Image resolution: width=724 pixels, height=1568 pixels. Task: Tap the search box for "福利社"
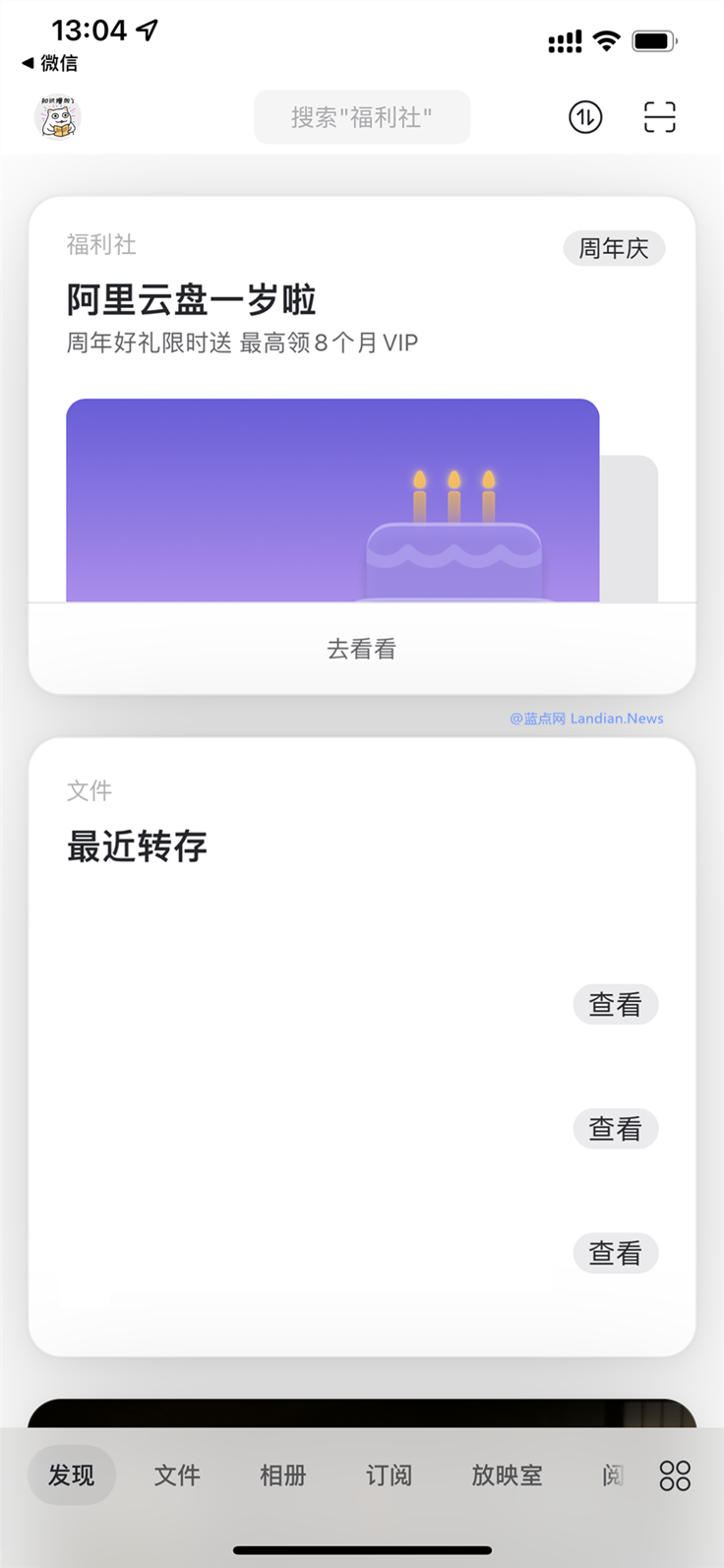[x=361, y=117]
